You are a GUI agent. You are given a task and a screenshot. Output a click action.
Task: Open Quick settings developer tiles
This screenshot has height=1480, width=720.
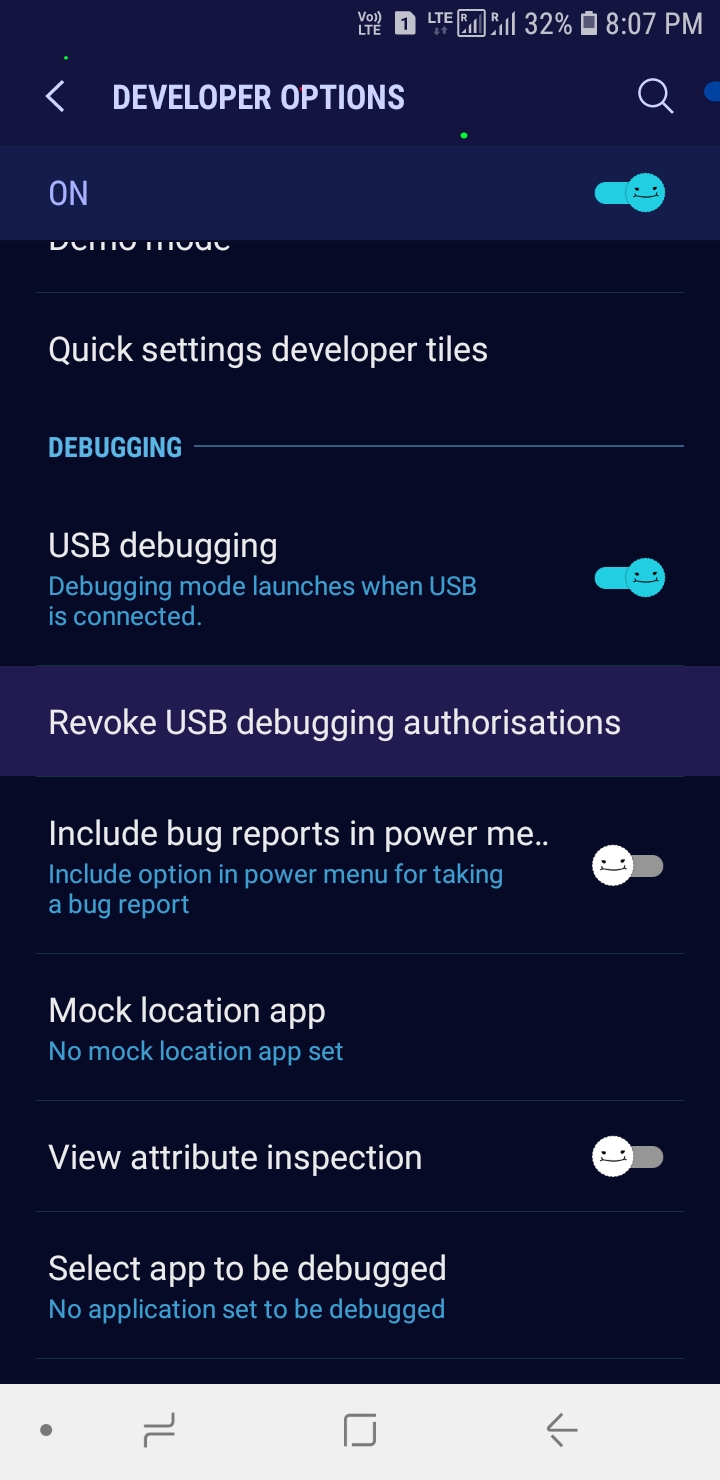click(x=268, y=350)
